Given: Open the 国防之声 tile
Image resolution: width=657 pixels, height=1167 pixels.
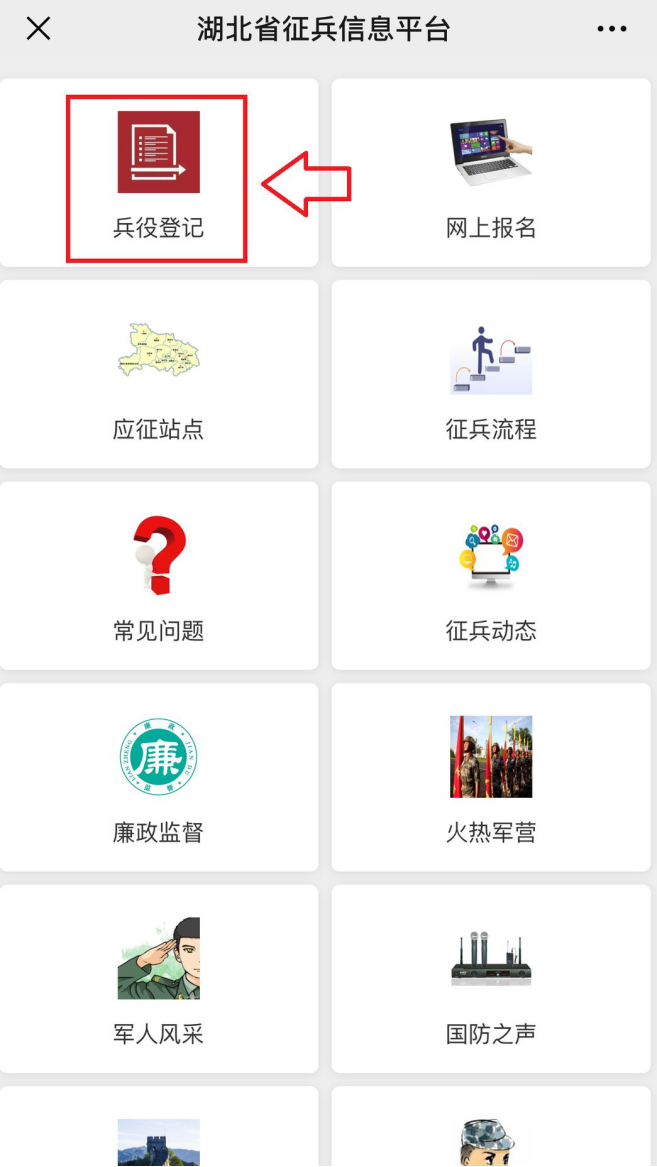Looking at the screenshot, I should (x=491, y=978).
